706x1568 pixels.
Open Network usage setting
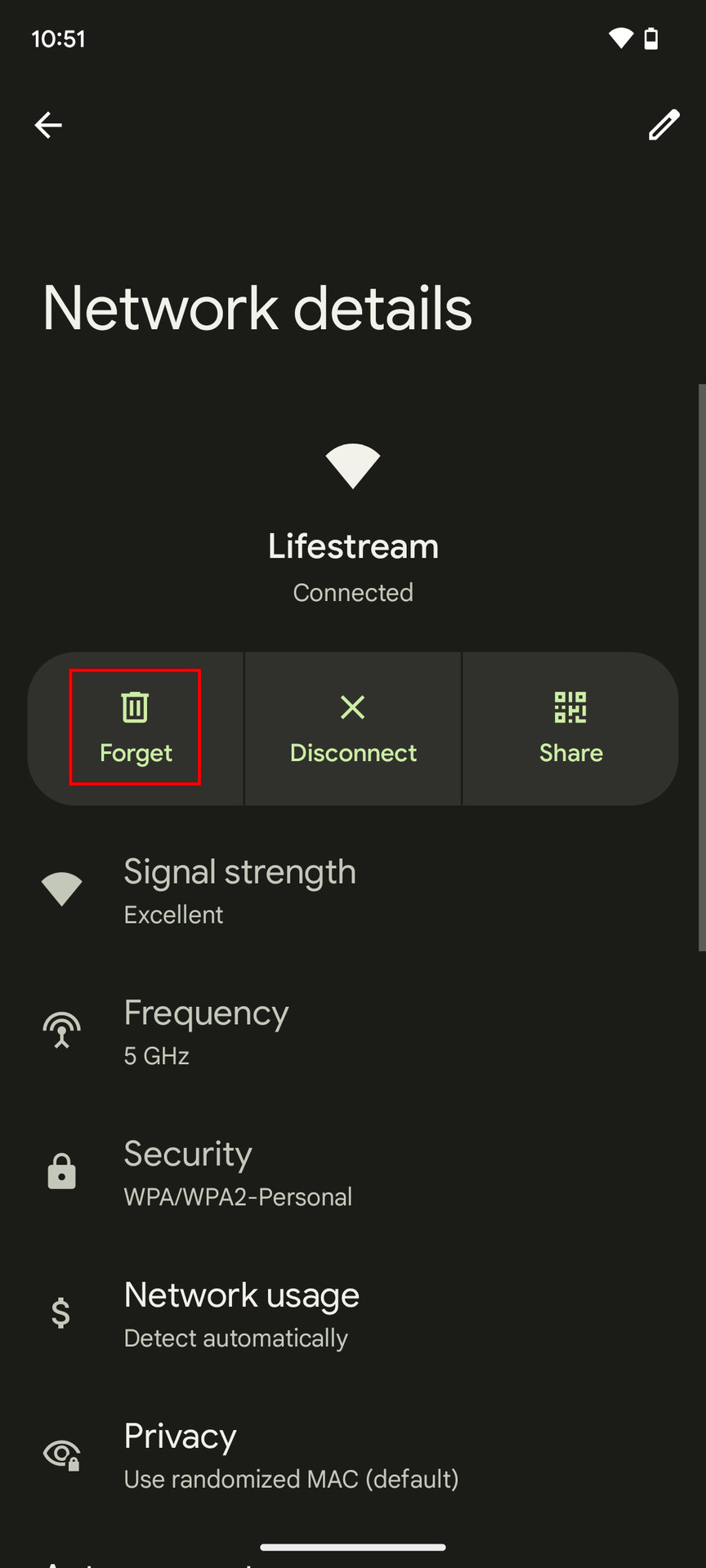point(242,1313)
